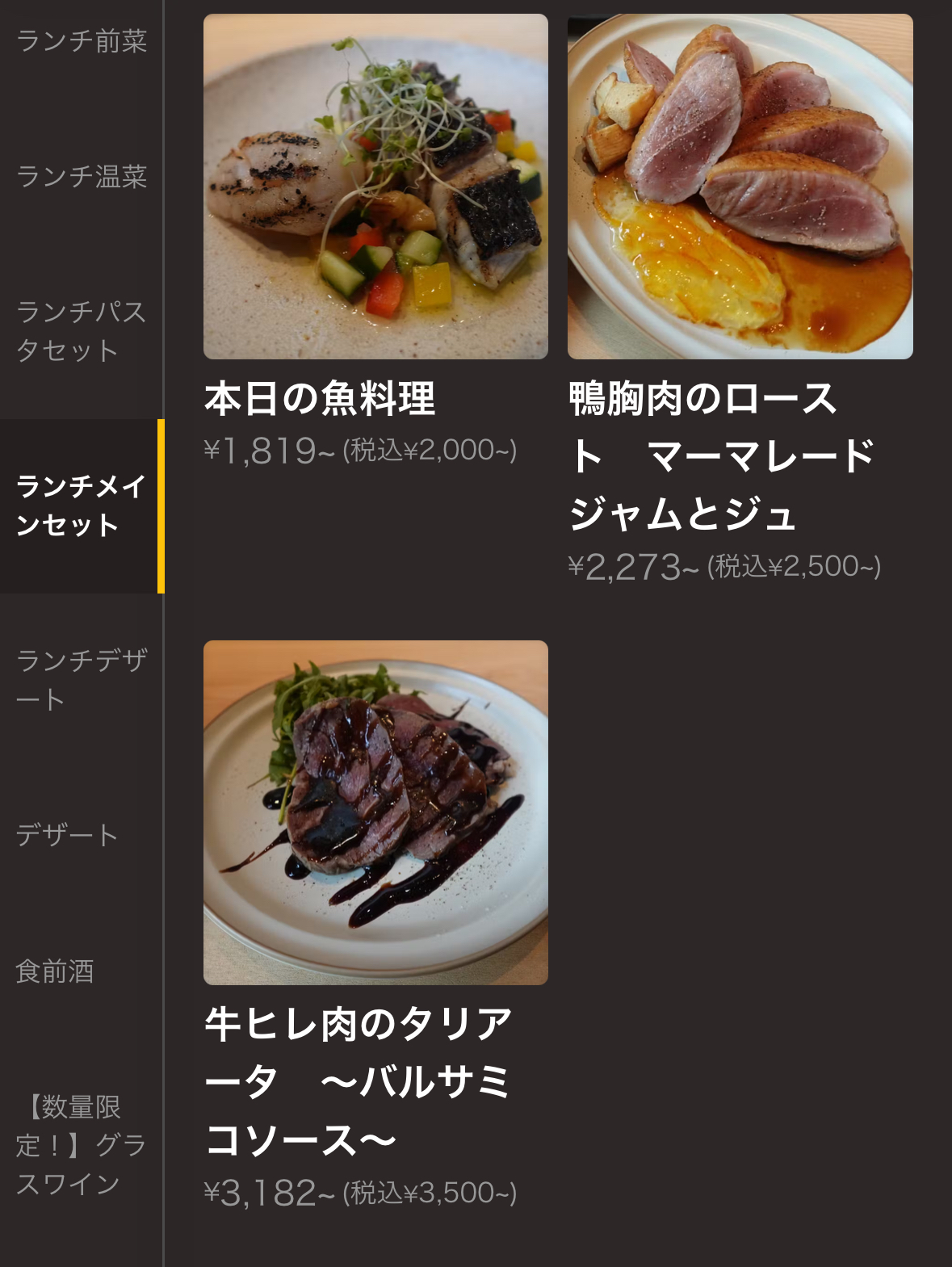Select ランチパスタセット category
The image size is (952, 1267).
click(81, 331)
